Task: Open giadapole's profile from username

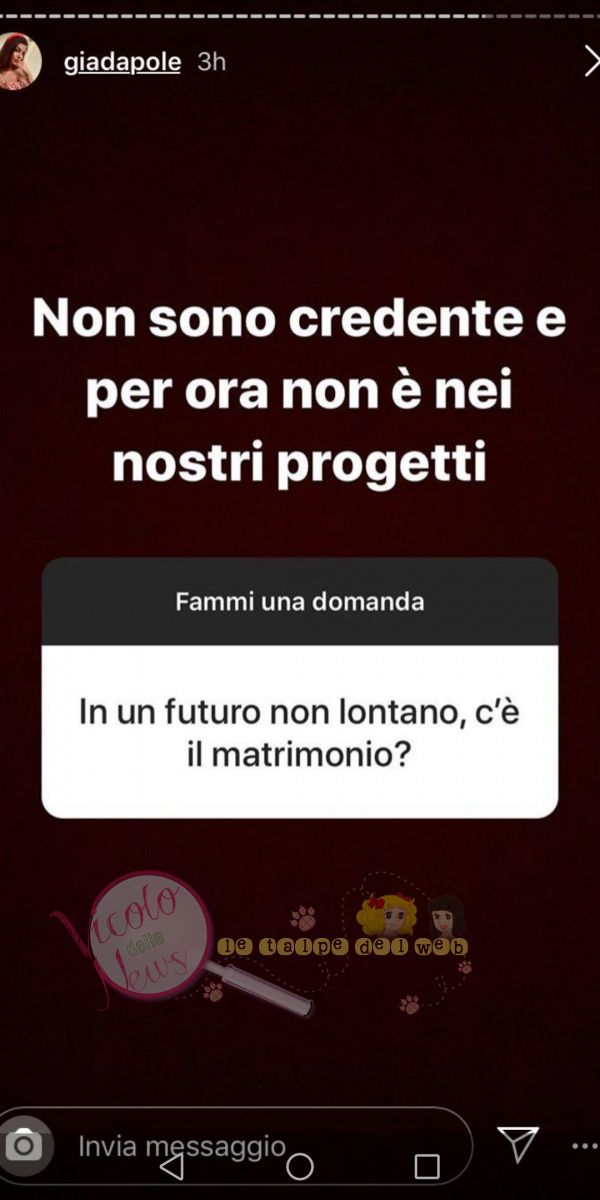Action: 122,62
